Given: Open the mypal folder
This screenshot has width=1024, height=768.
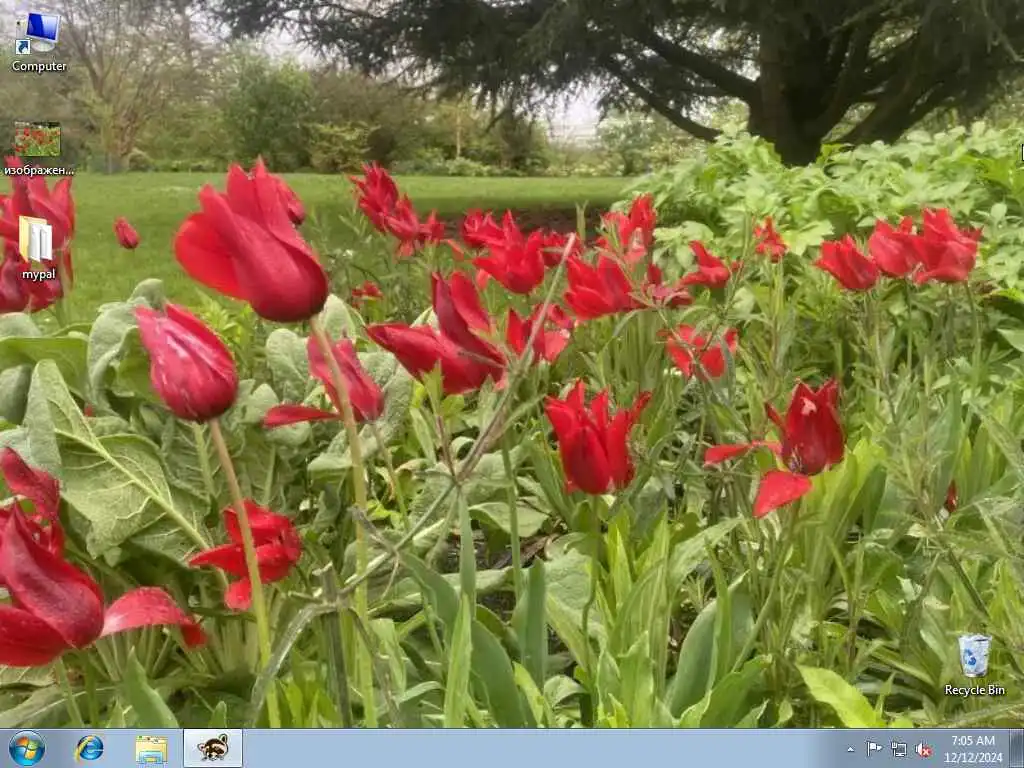Looking at the screenshot, I should (37, 248).
